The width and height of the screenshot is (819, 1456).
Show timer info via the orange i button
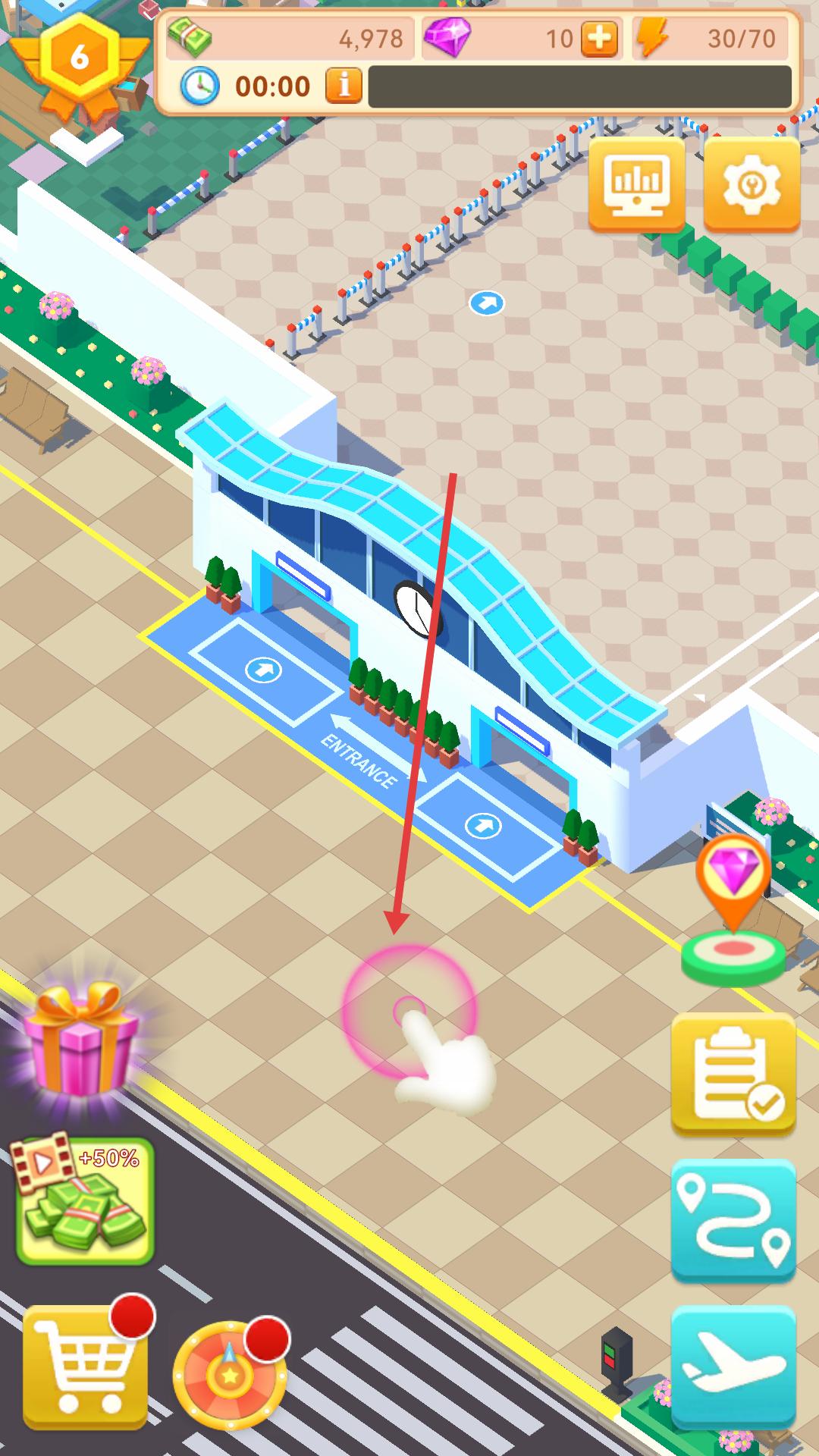click(x=343, y=86)
